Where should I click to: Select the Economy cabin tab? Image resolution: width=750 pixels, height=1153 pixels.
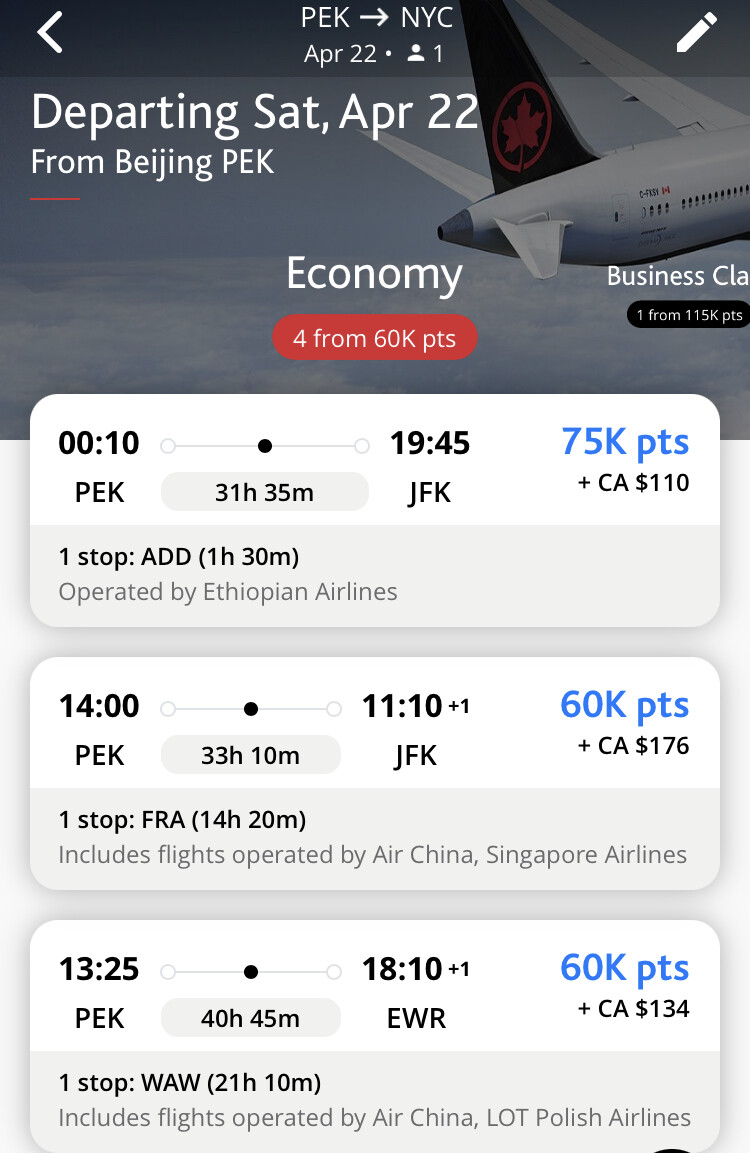tap(374, 274)
